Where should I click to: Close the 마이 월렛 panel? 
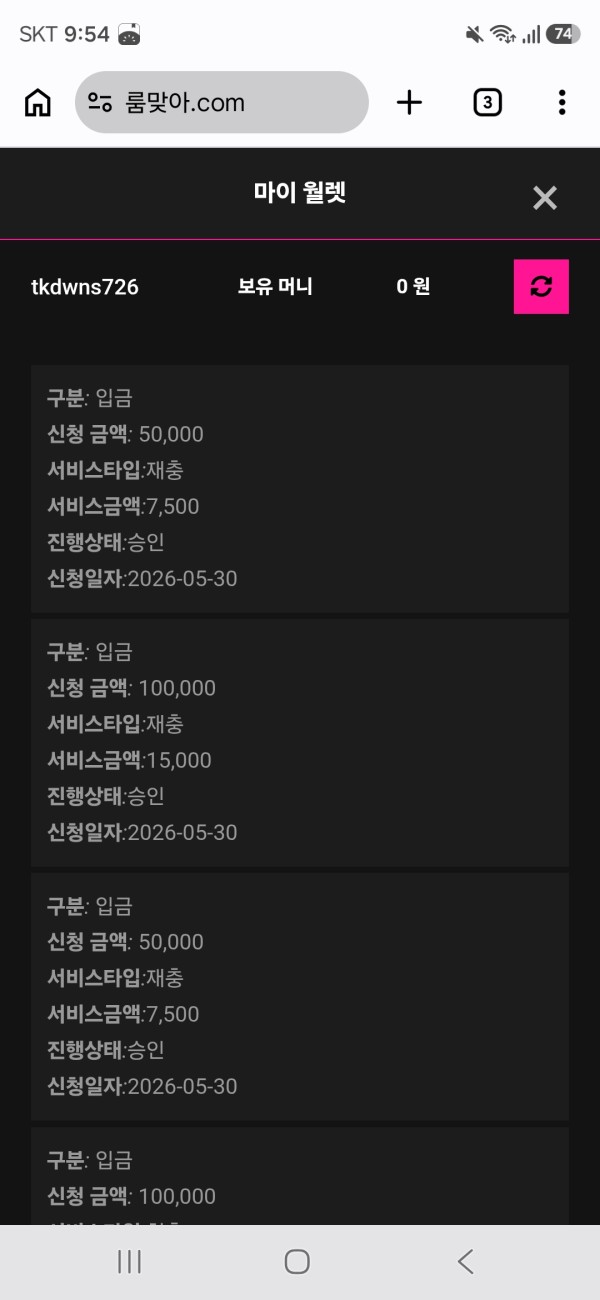coord(545,197)
